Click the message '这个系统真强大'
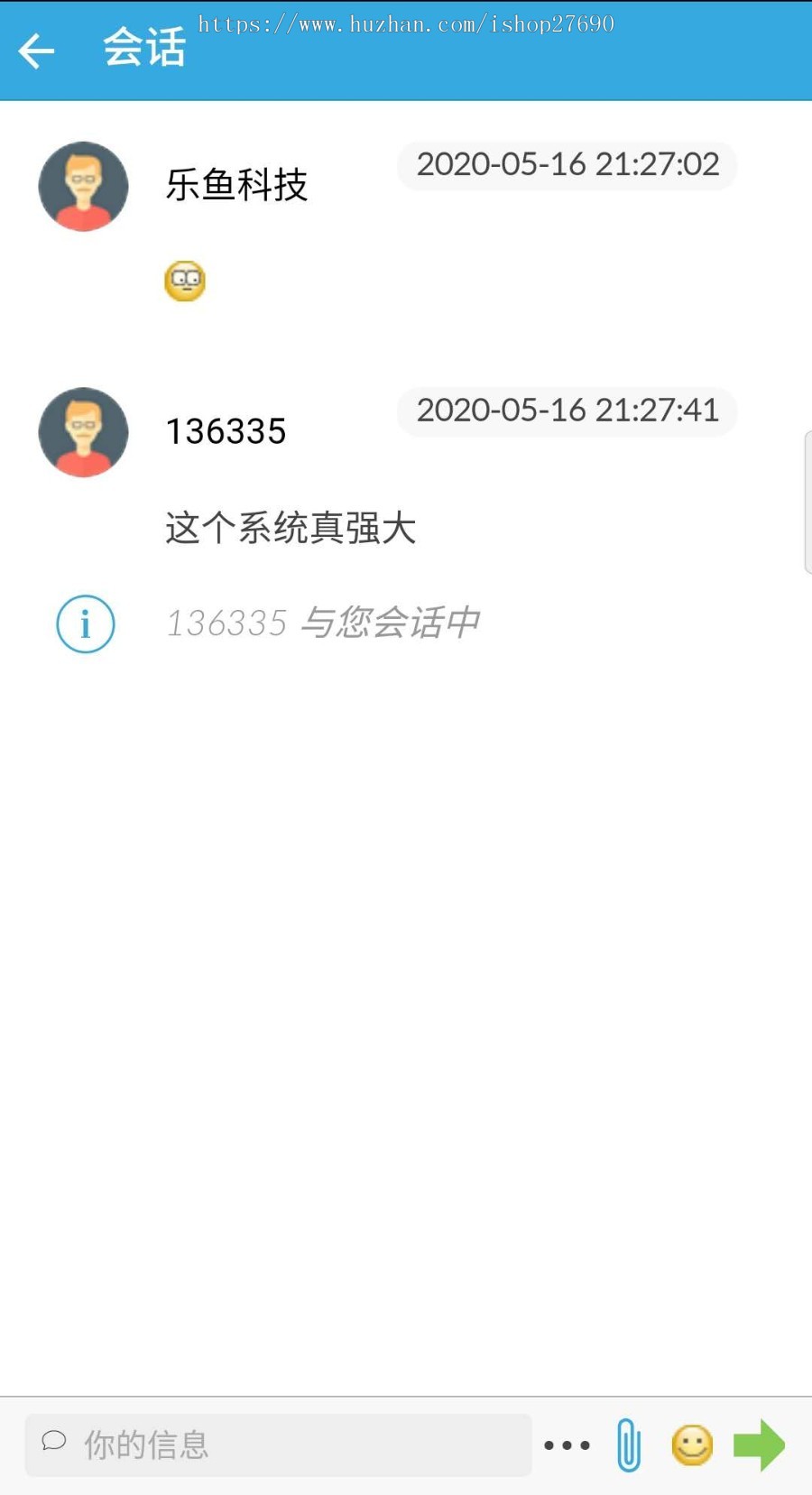The image size is (812, 1495). click(290, 528)
